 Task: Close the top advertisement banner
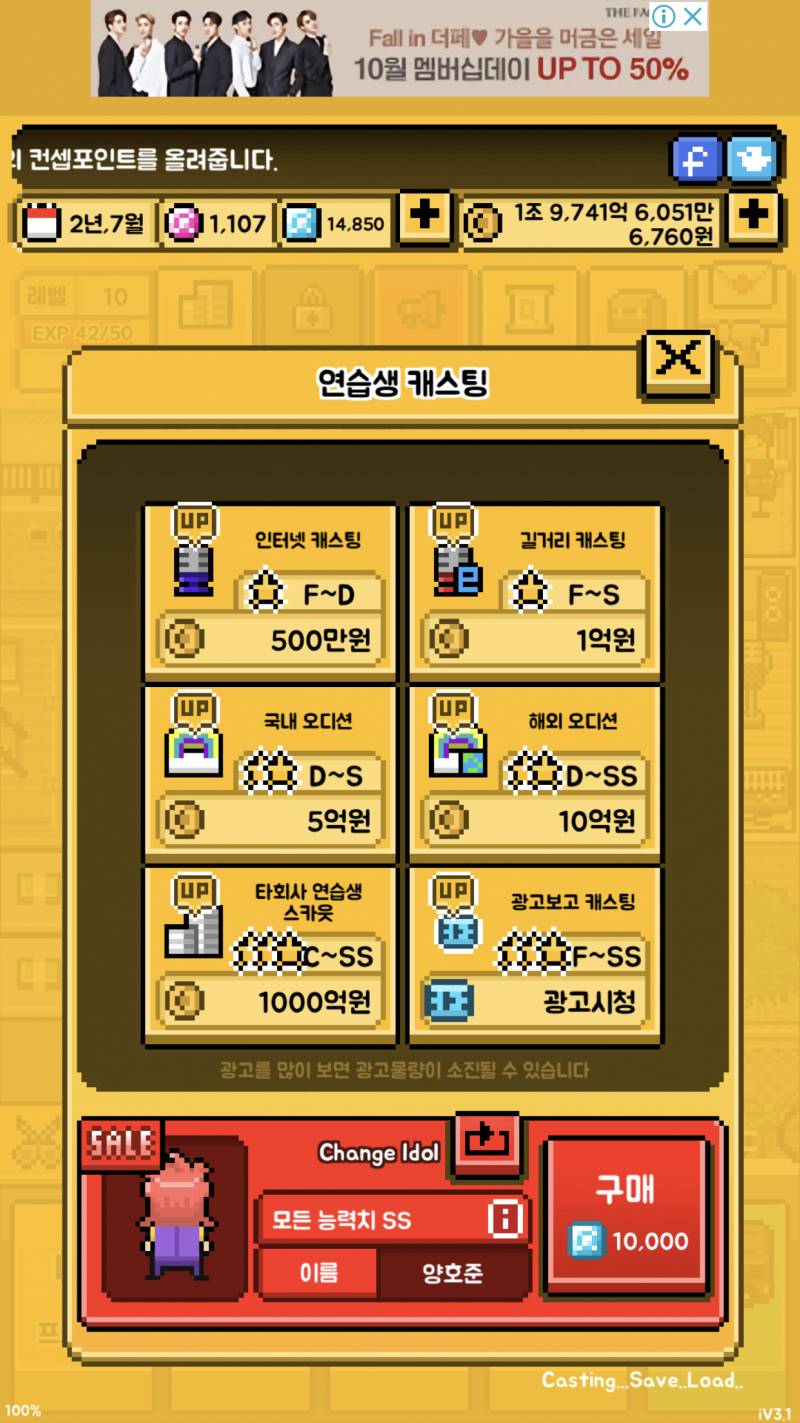693,15
